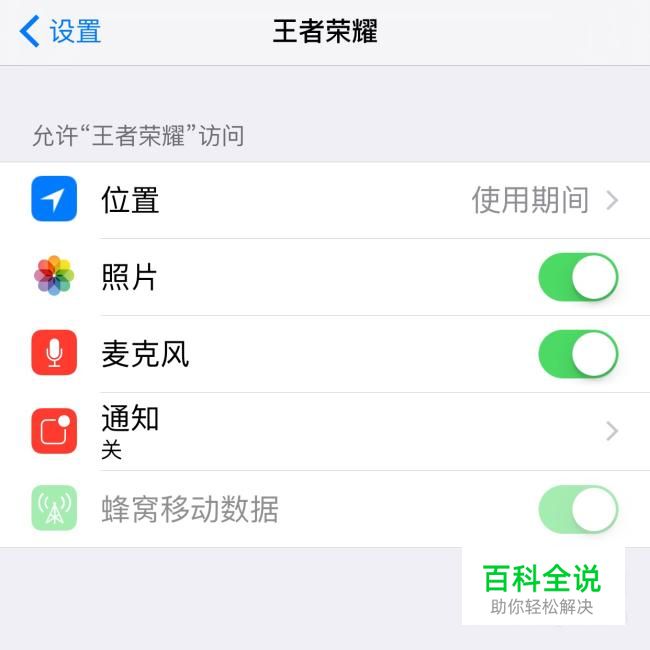Screen dimensions: 650x650
Task: Toggle the 蜂窝移动数据 switch
Action: pos(578,509)
